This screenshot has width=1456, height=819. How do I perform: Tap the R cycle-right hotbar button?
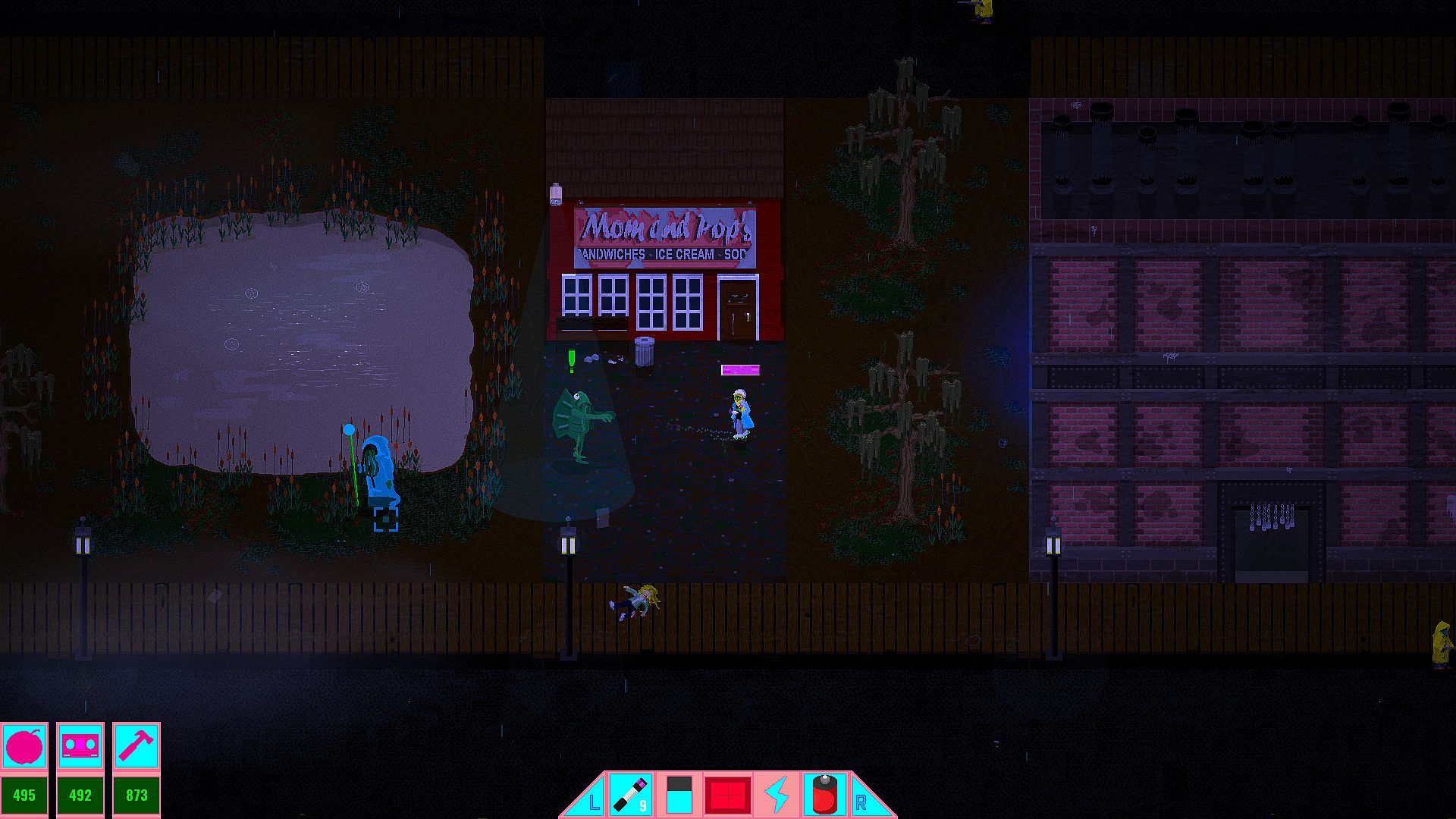(x=862, y=801)
